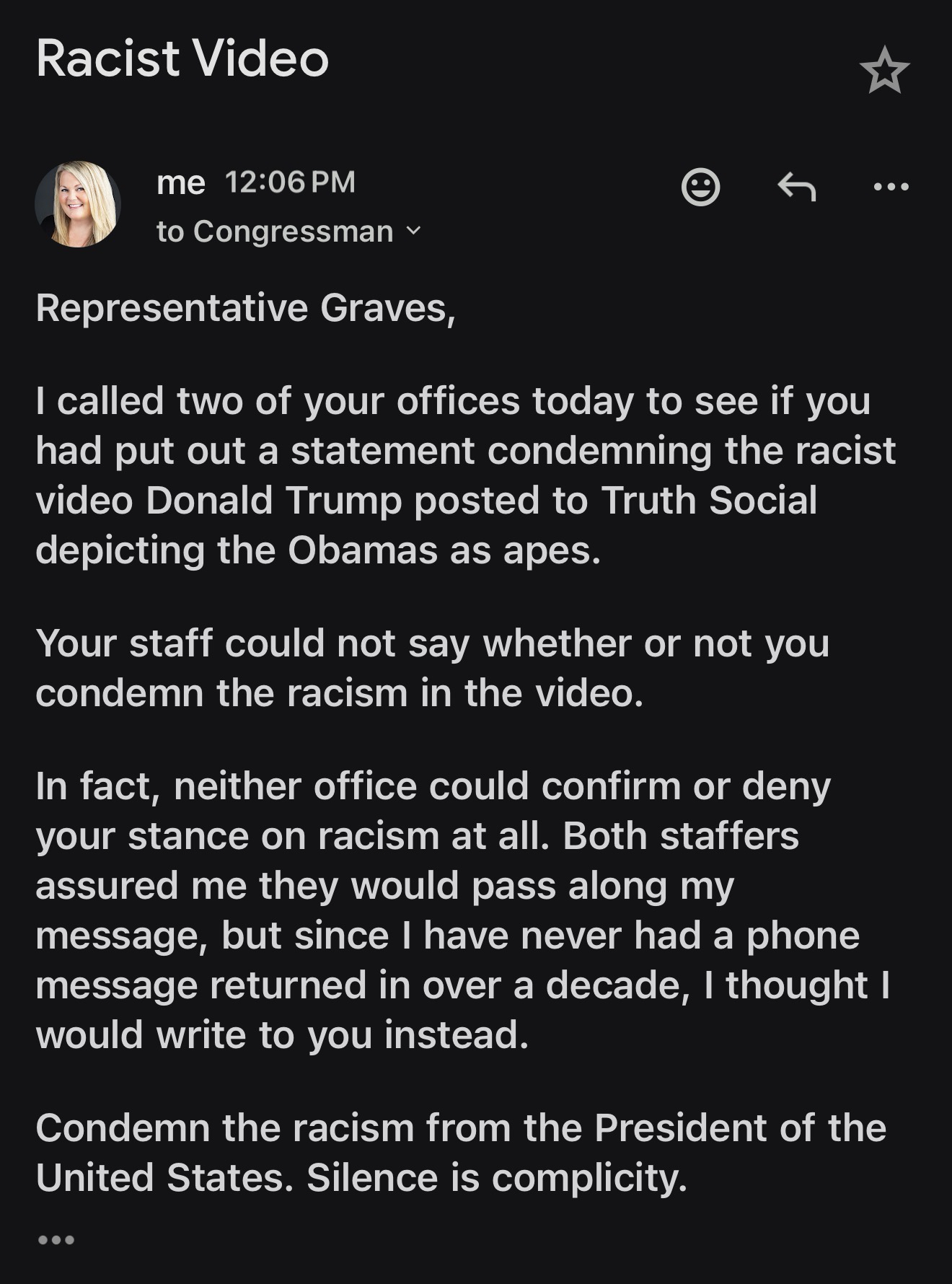Open the message overflow menu

891,188
